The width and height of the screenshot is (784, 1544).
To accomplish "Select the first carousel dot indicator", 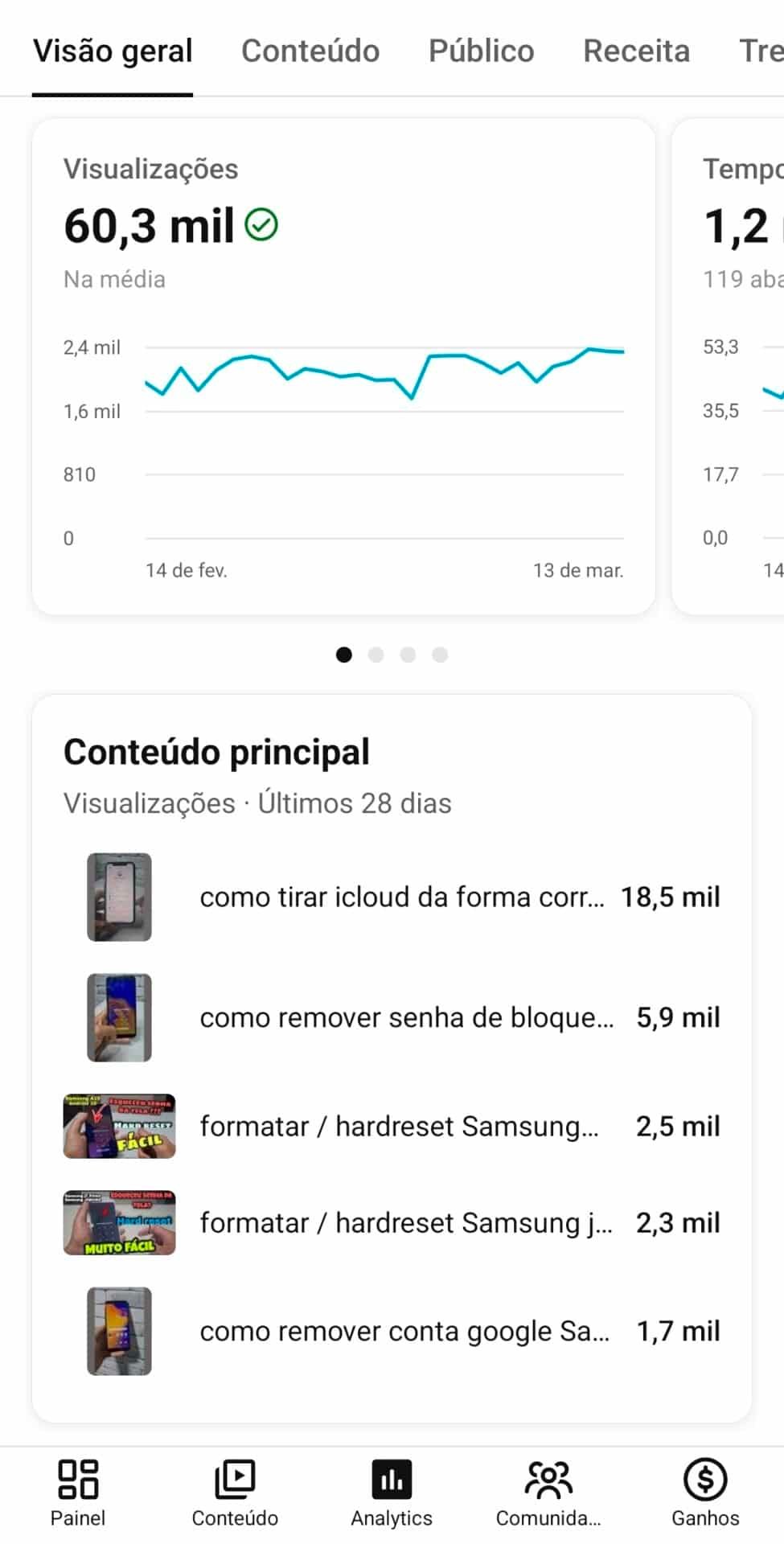I will pyautogui.click(x=344, y=655).
